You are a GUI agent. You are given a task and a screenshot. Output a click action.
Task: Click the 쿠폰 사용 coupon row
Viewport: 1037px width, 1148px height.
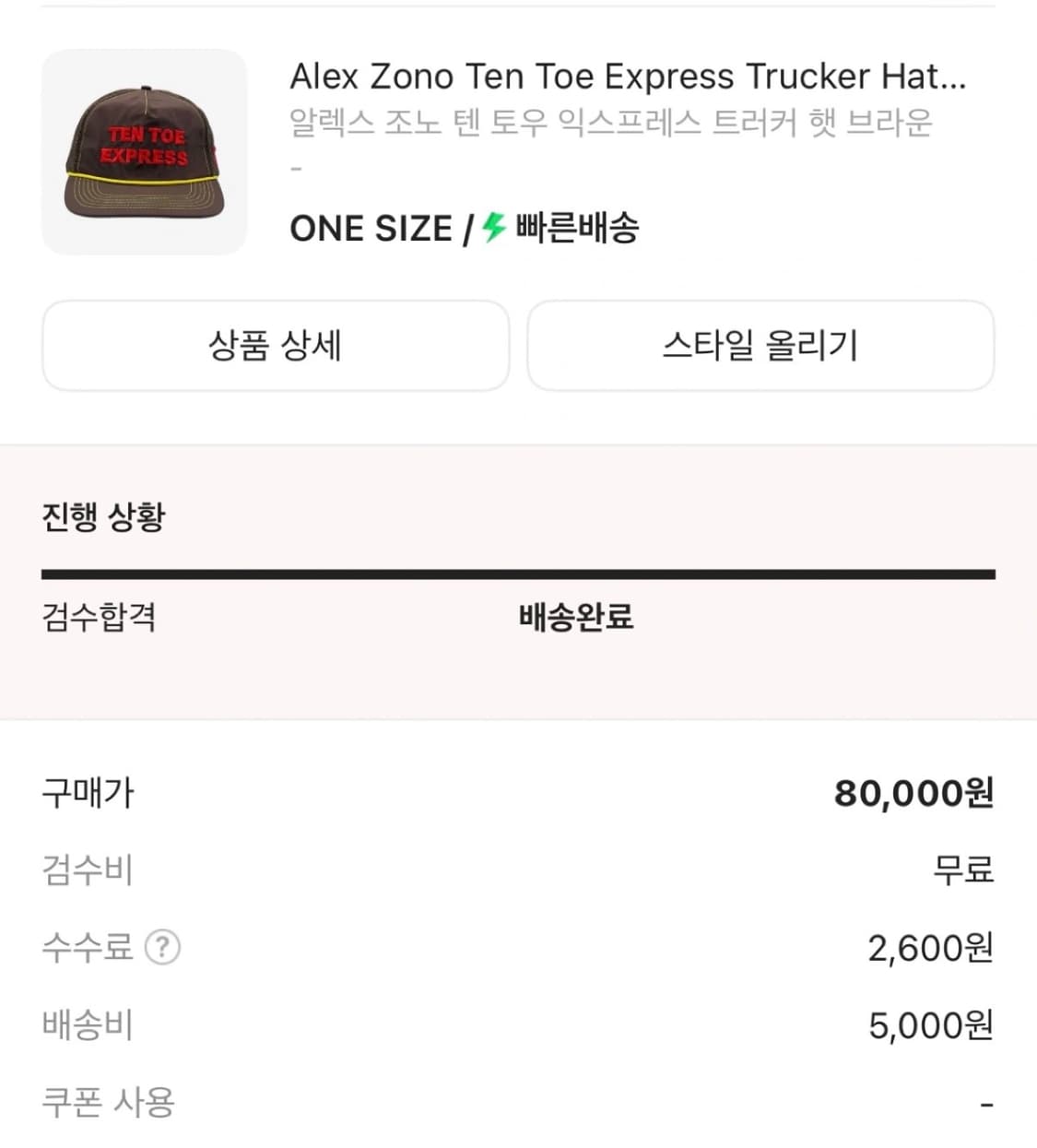[x=104, y=1101]
